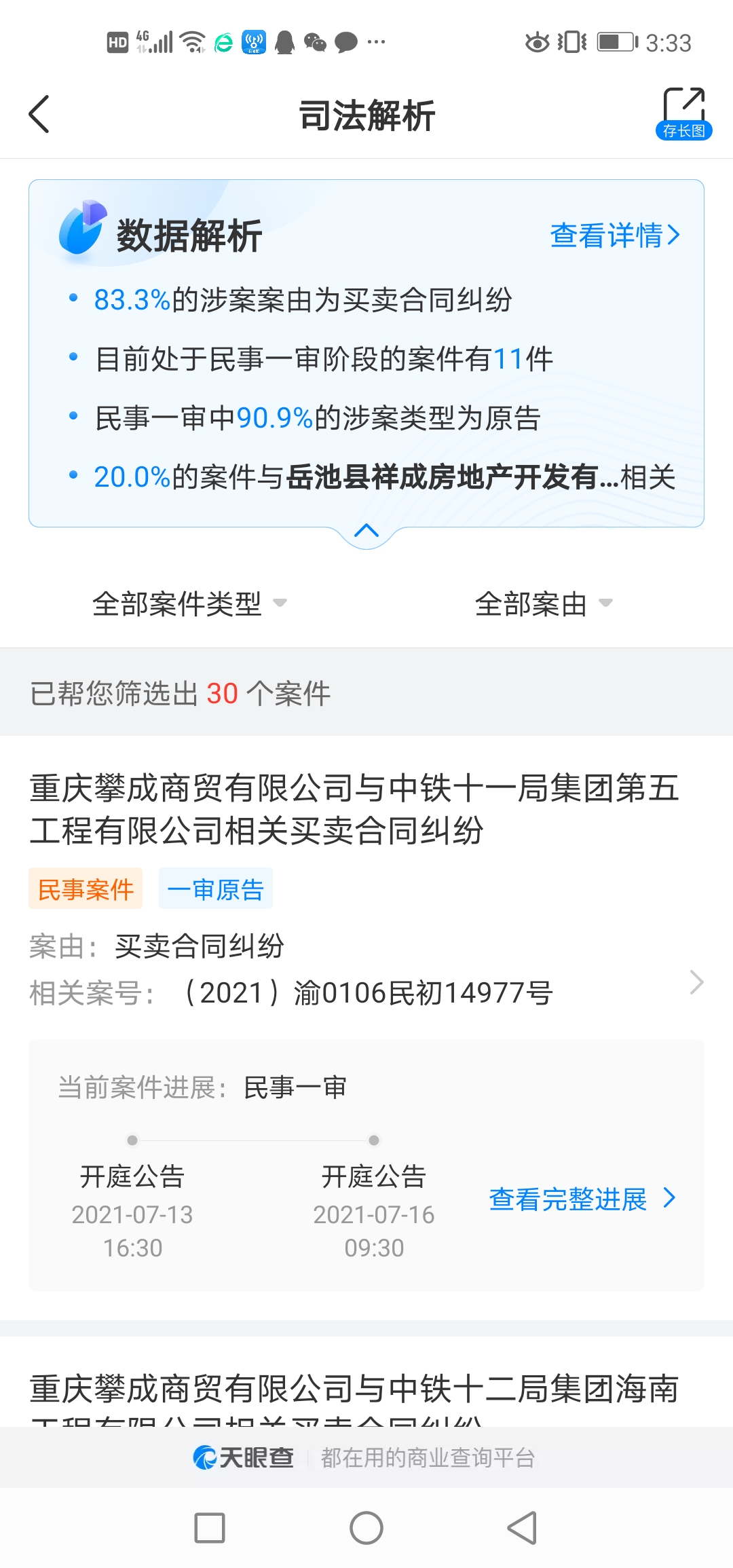The image size is (733, 1568).
Task: Open recent apps via the square button
Action: 210,1528
